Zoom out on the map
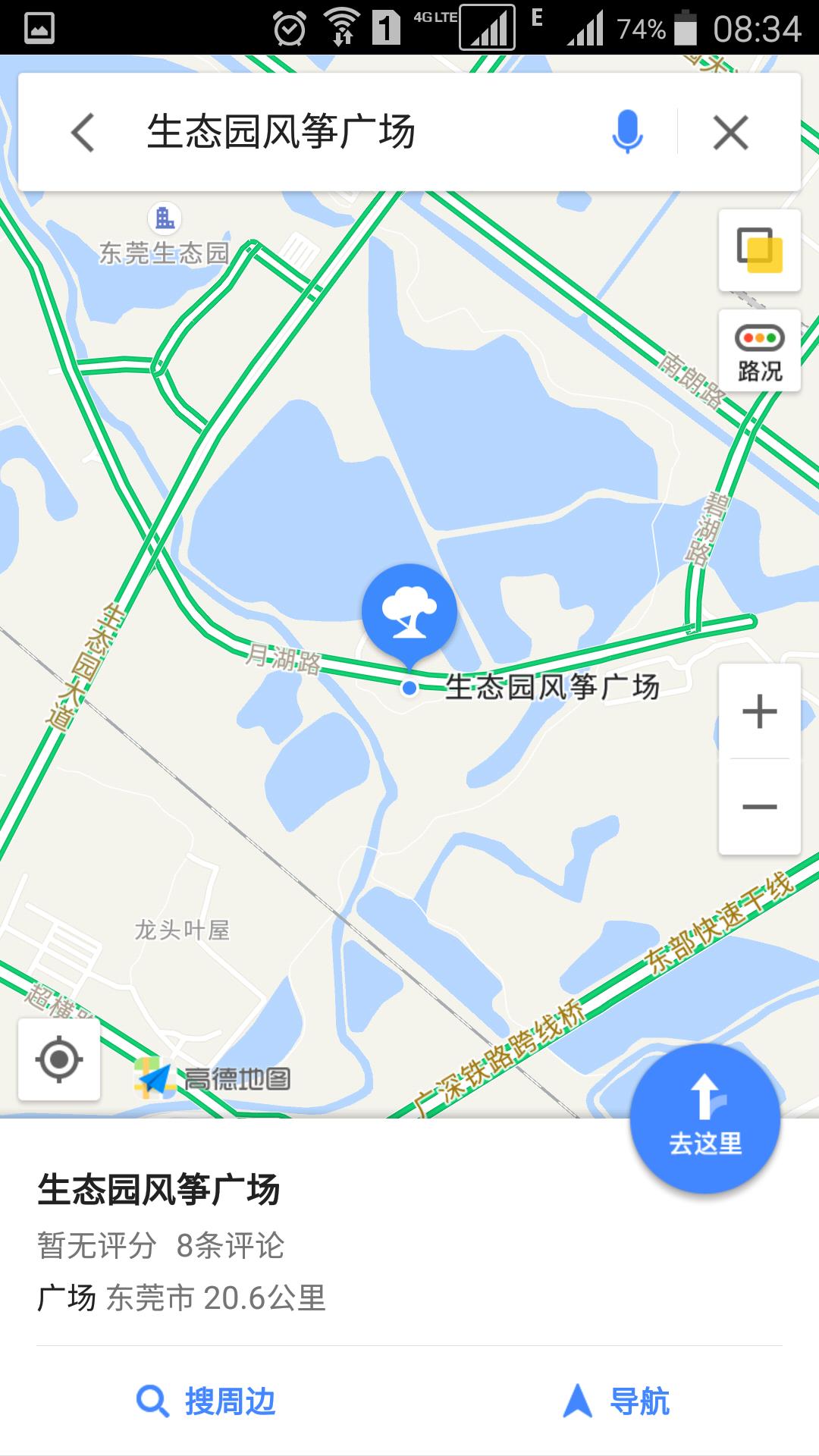The height and width of the screenshot is (1456, 819). [759, 807]
